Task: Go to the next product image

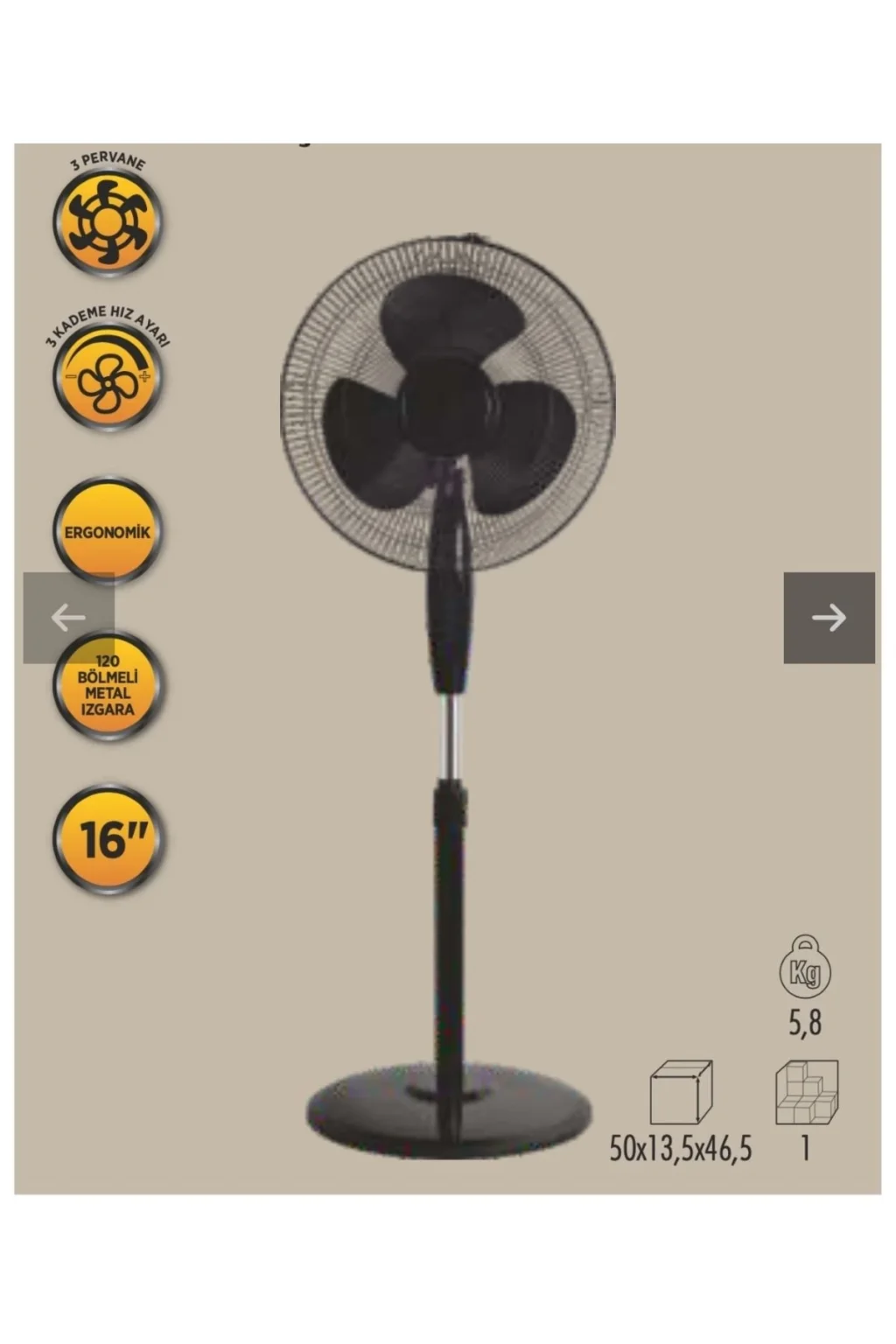Action: (x=829, y=618)
